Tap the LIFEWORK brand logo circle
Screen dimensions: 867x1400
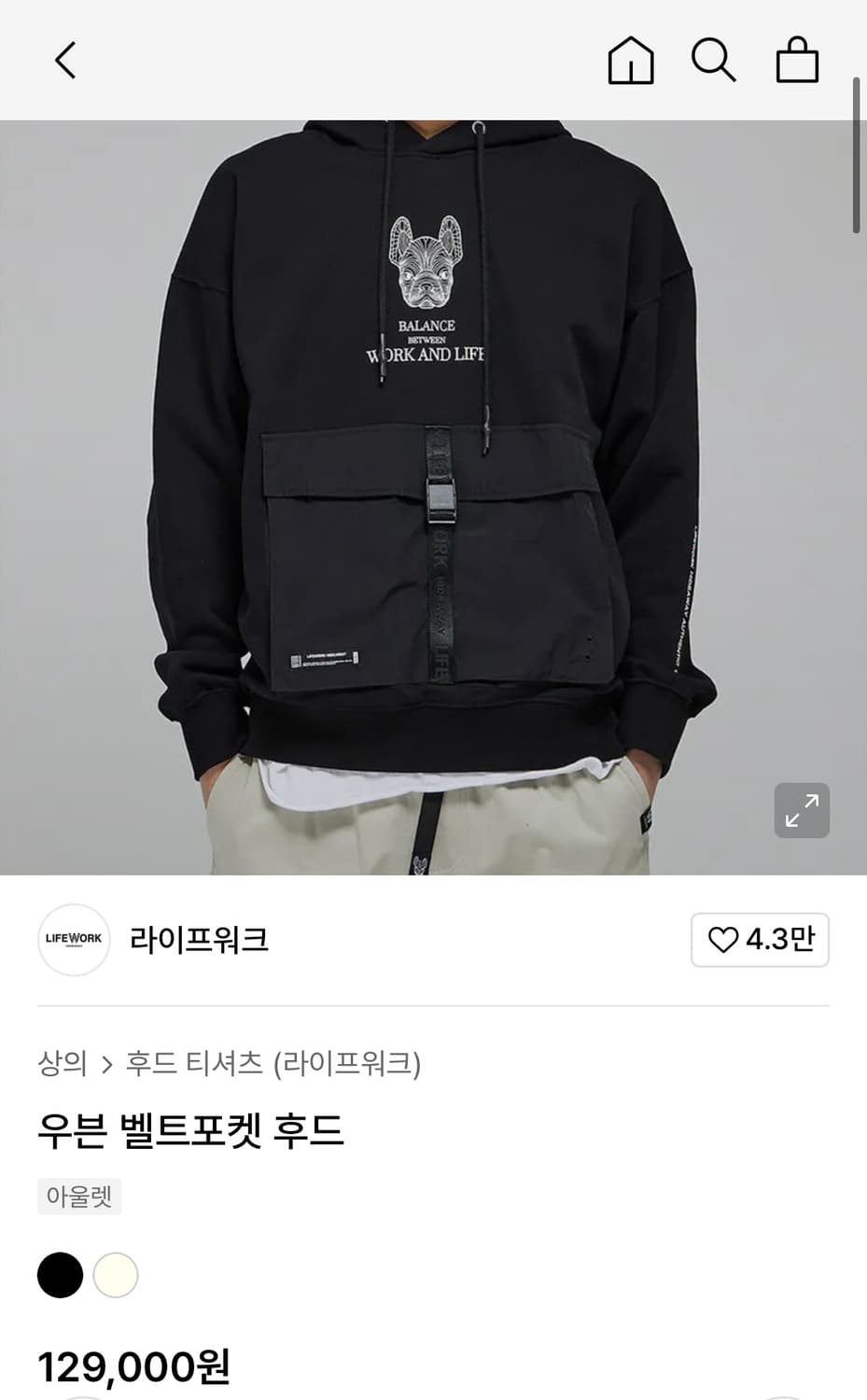[73, 940]
